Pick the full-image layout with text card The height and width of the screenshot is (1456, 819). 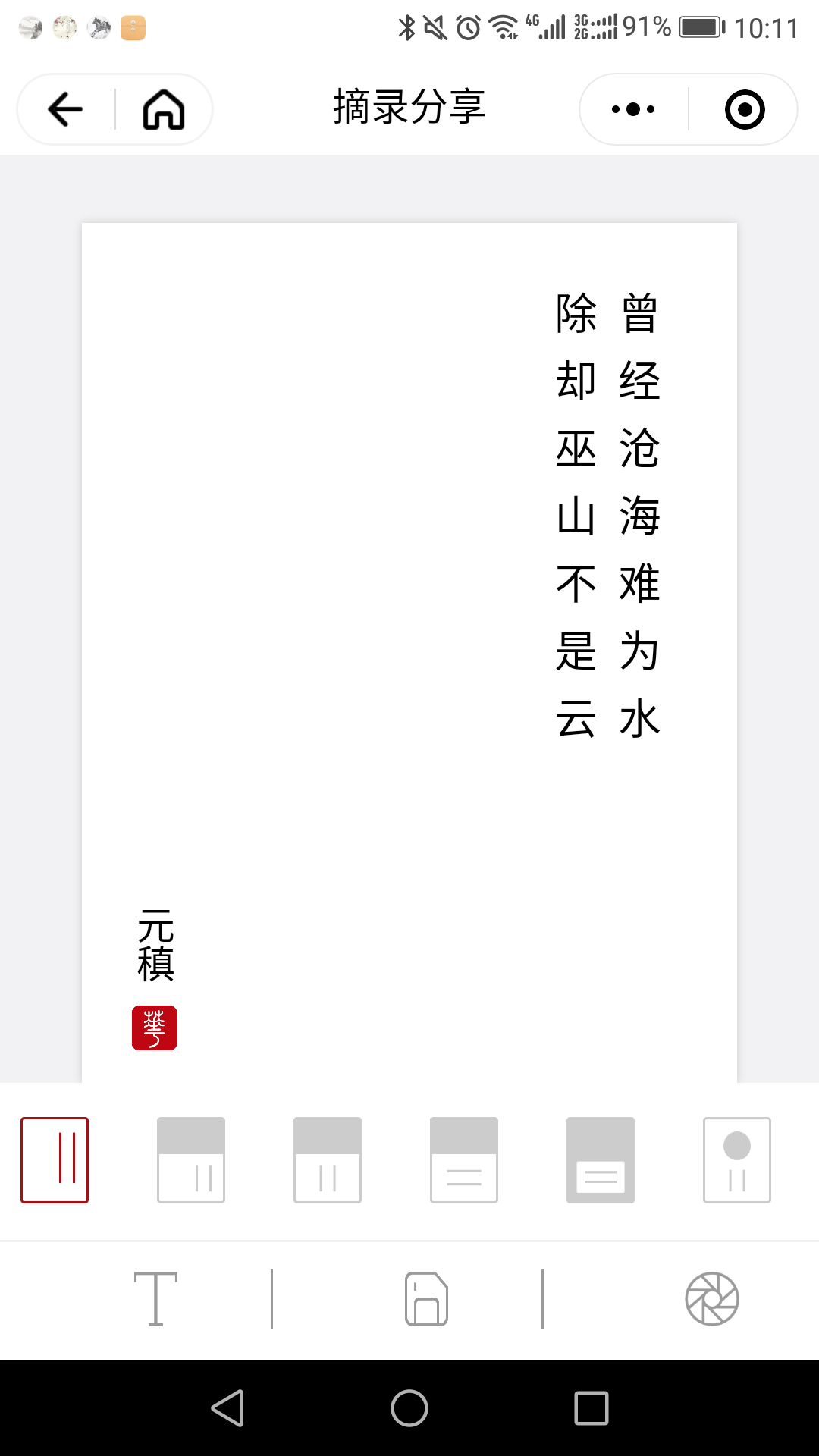coord(601,1160)
